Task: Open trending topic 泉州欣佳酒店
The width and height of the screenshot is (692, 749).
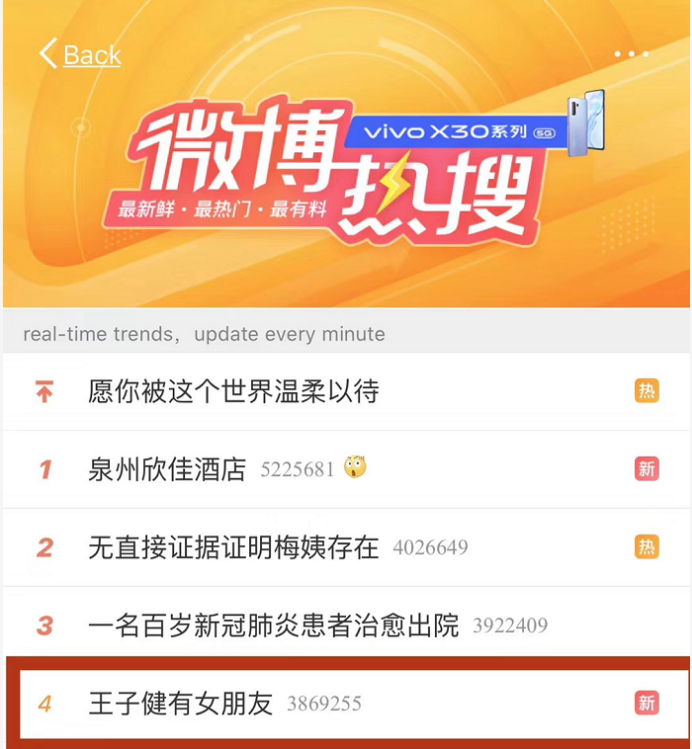Action: click(167, 469)
